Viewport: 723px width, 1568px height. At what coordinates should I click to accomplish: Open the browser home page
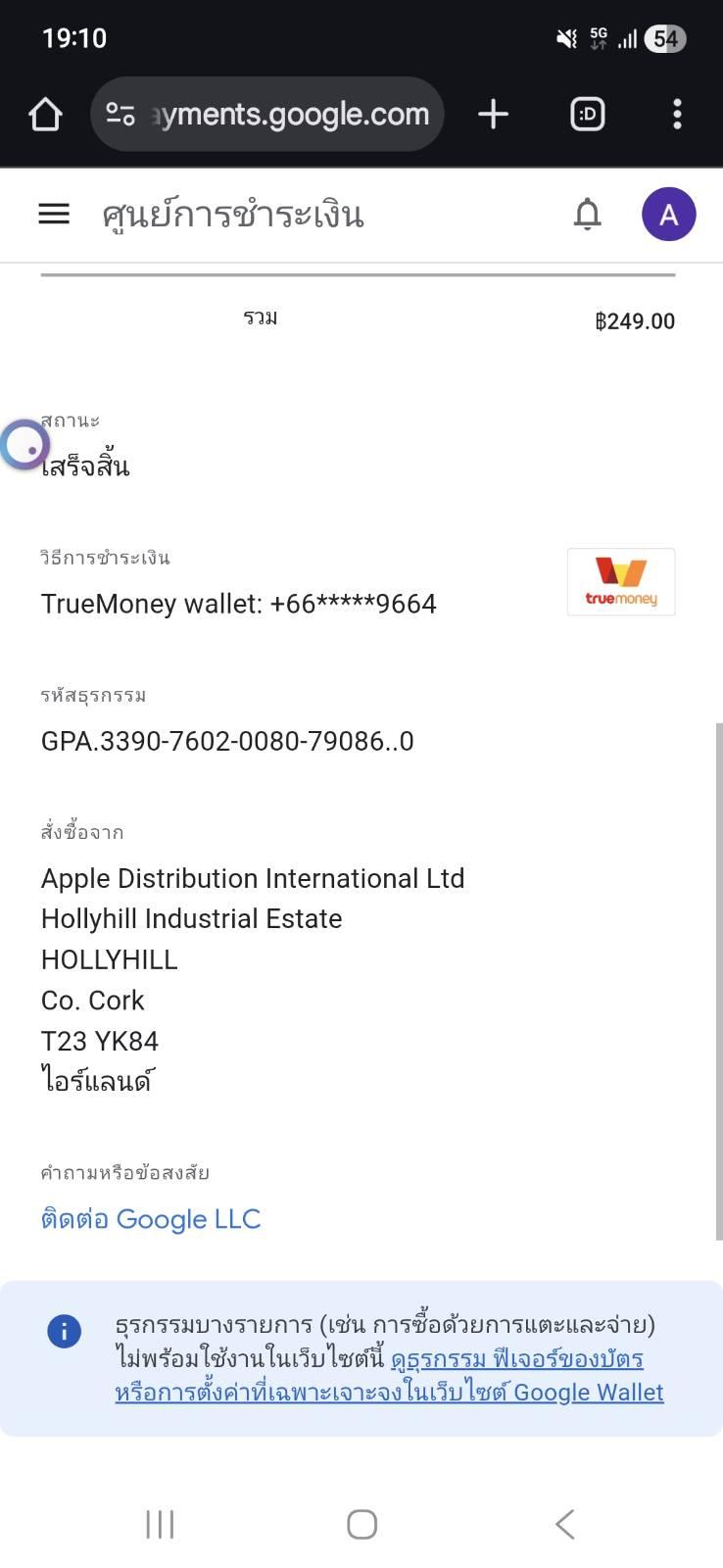click(46, 115)
